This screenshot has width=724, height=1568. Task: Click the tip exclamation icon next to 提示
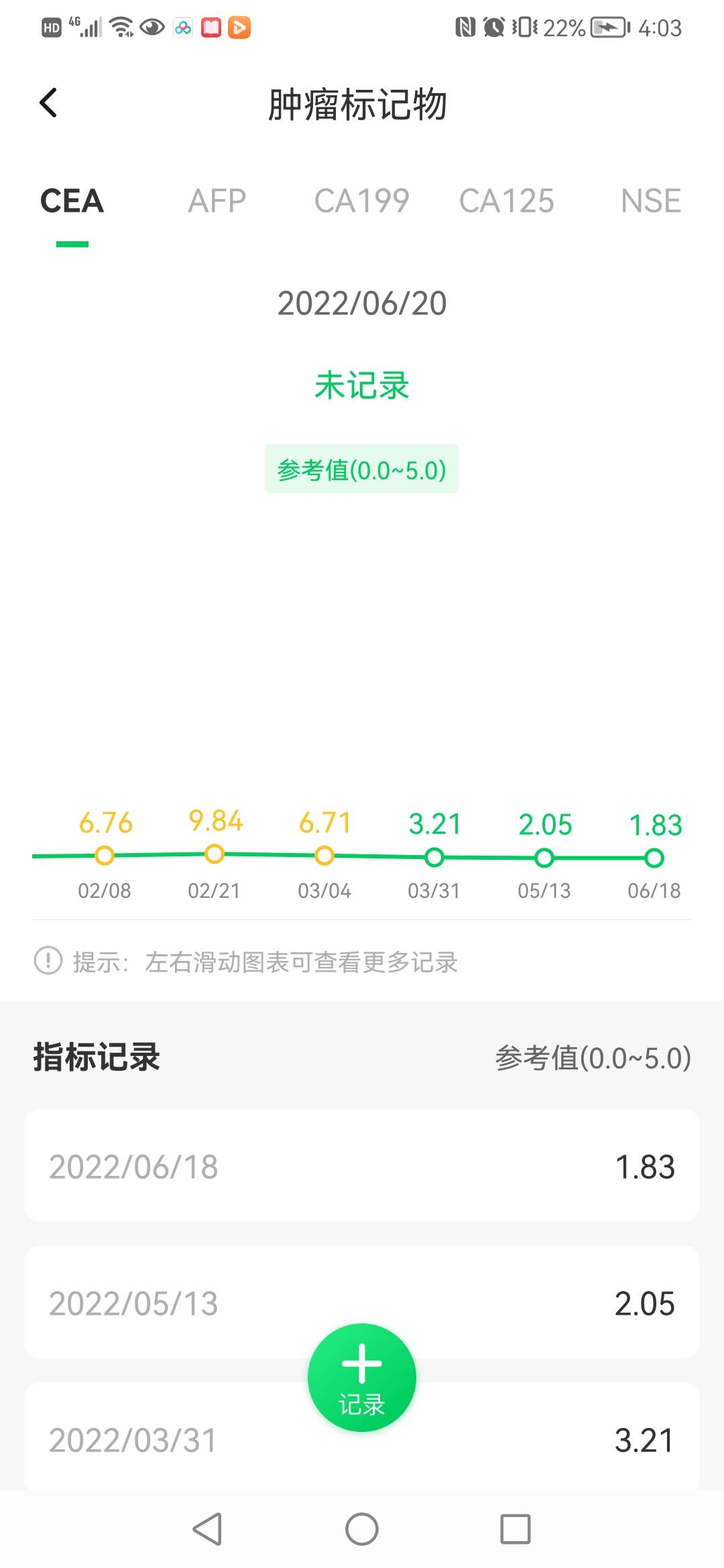click(x=47, y=963)
